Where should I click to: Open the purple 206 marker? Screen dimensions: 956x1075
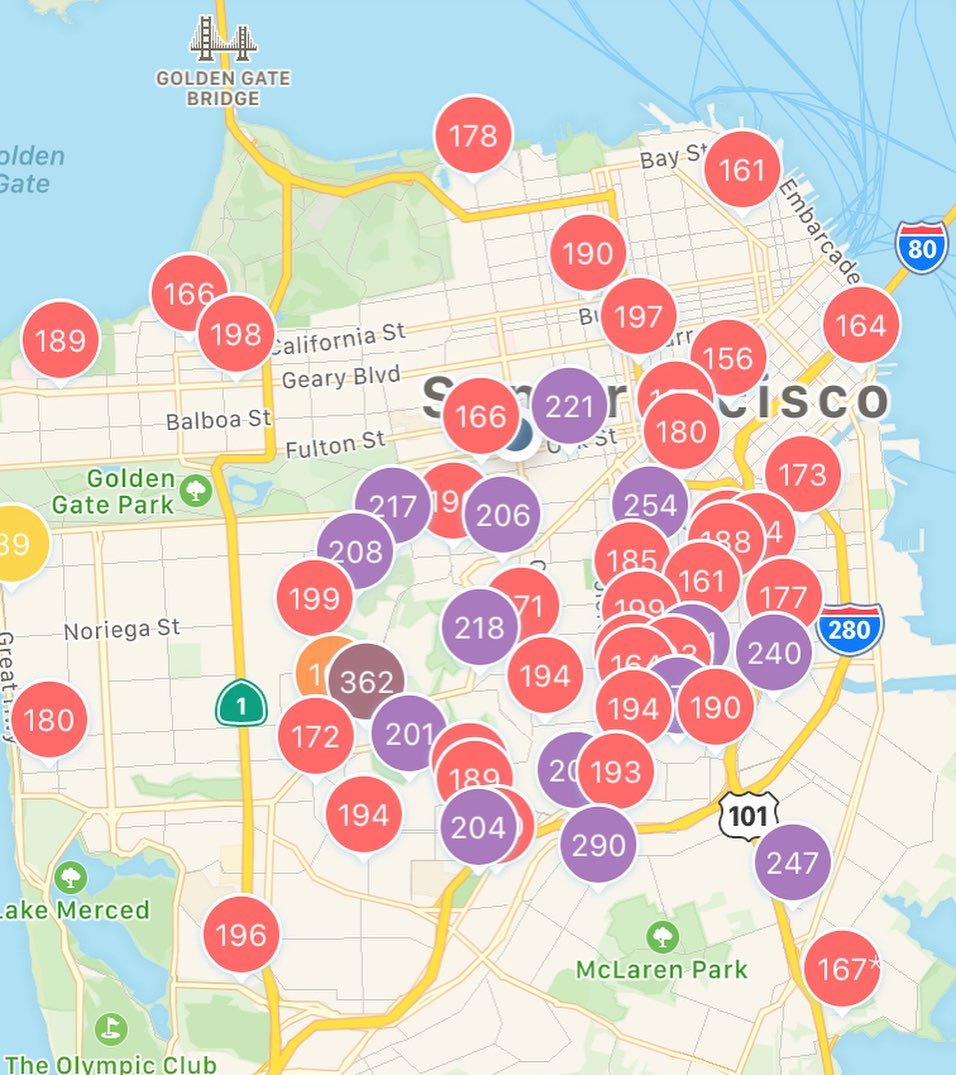tap(503, 515)
